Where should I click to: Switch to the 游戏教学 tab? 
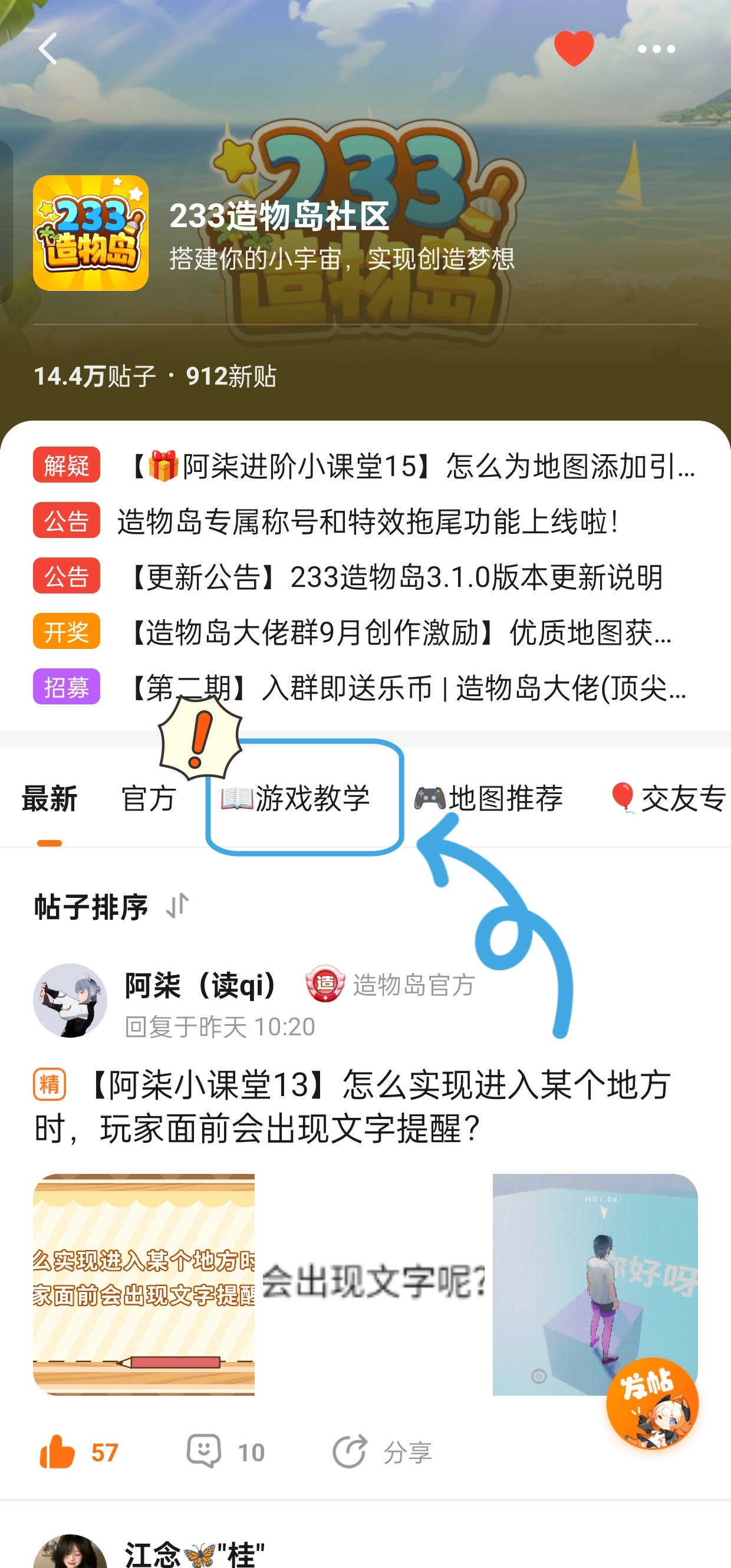(295, 798)
